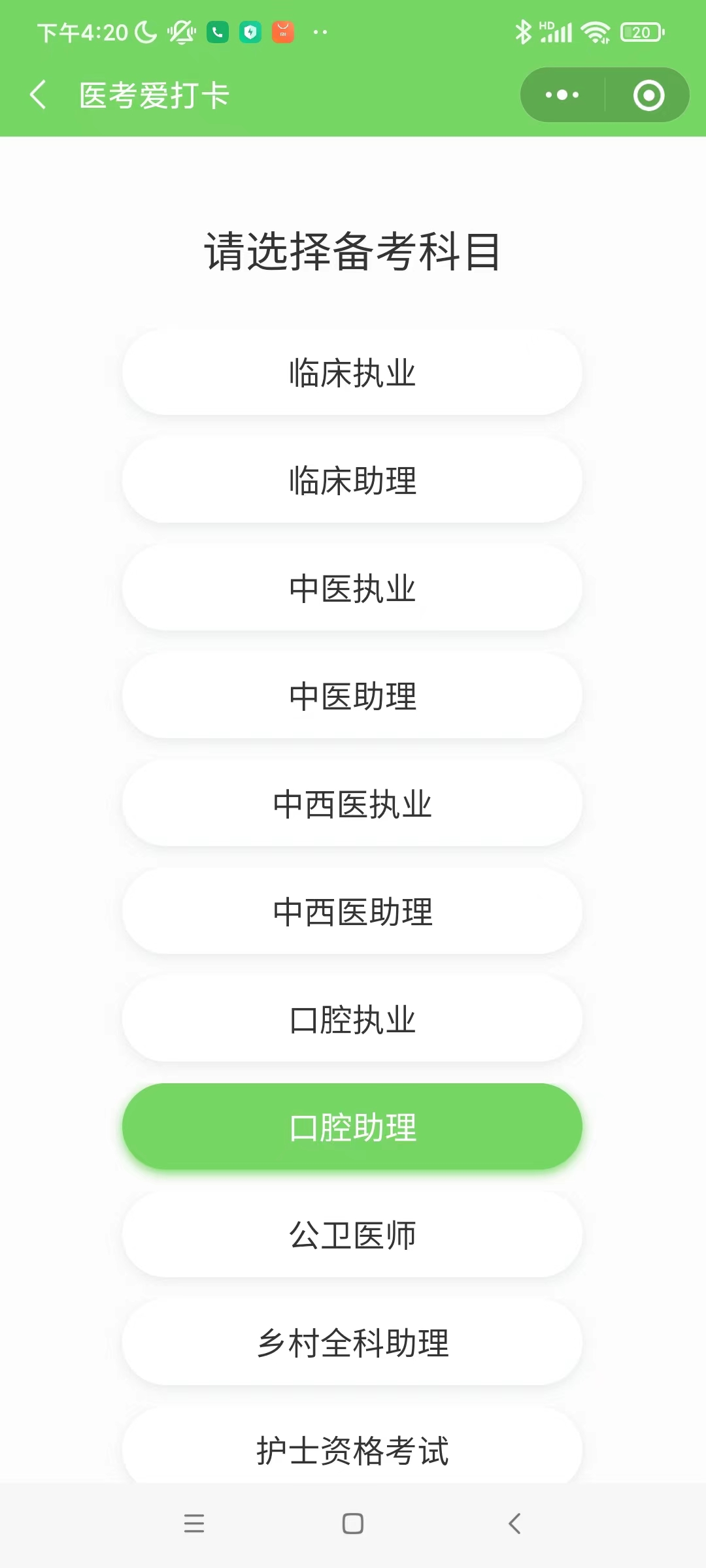Image resolution: width=706 pixels, height=1568 pixels.
Task: Select 中医执业 subject
Action: click(x=352, y=588)
